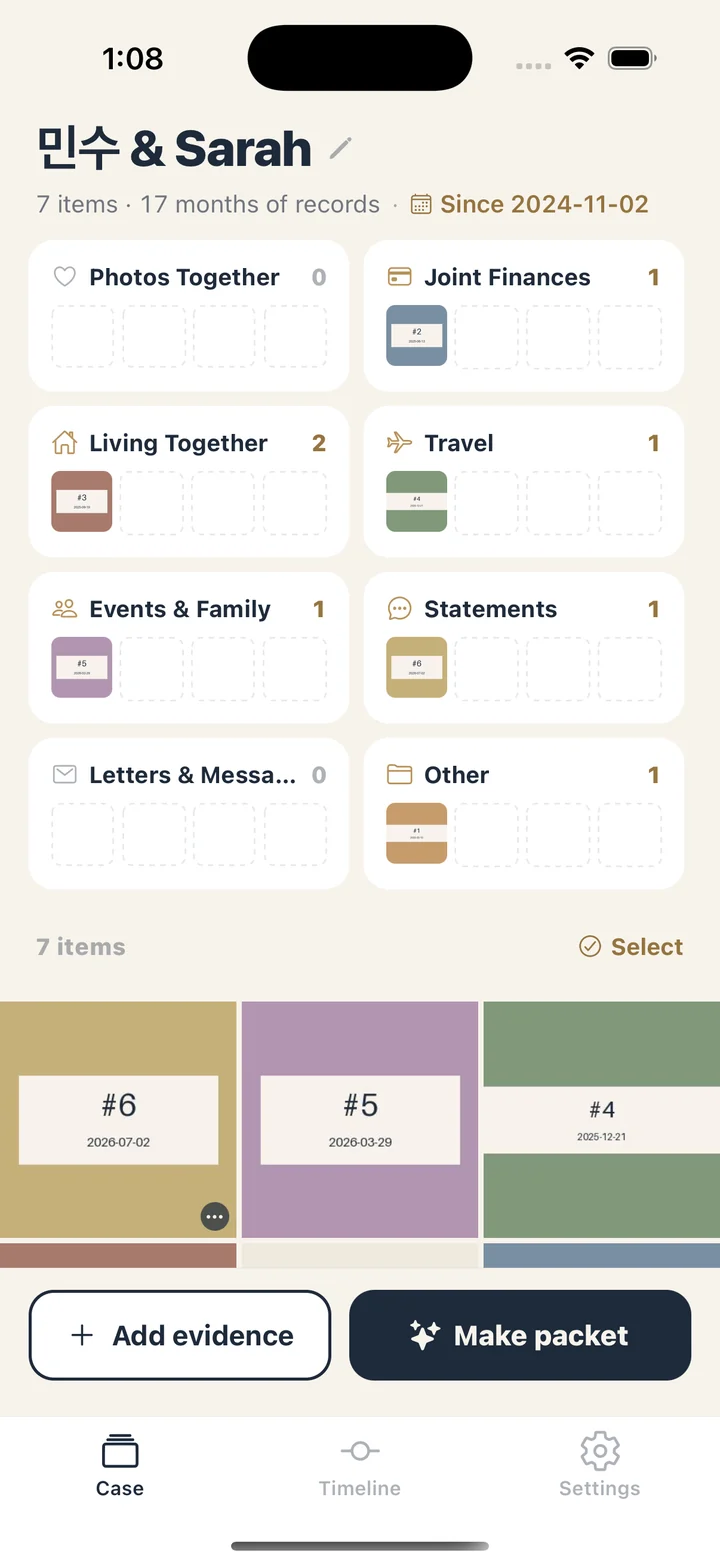Select the Case tab

pyautogui.click(x=120, y=1466)
